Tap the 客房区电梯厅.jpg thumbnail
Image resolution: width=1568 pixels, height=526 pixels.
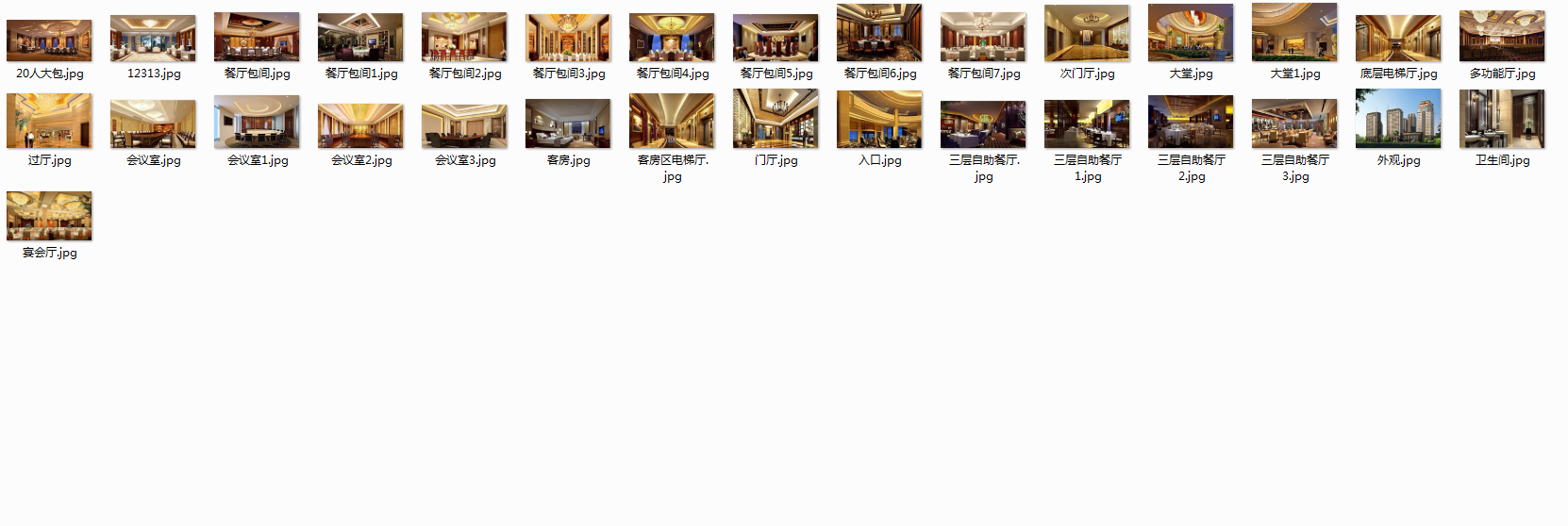(672, 121)
